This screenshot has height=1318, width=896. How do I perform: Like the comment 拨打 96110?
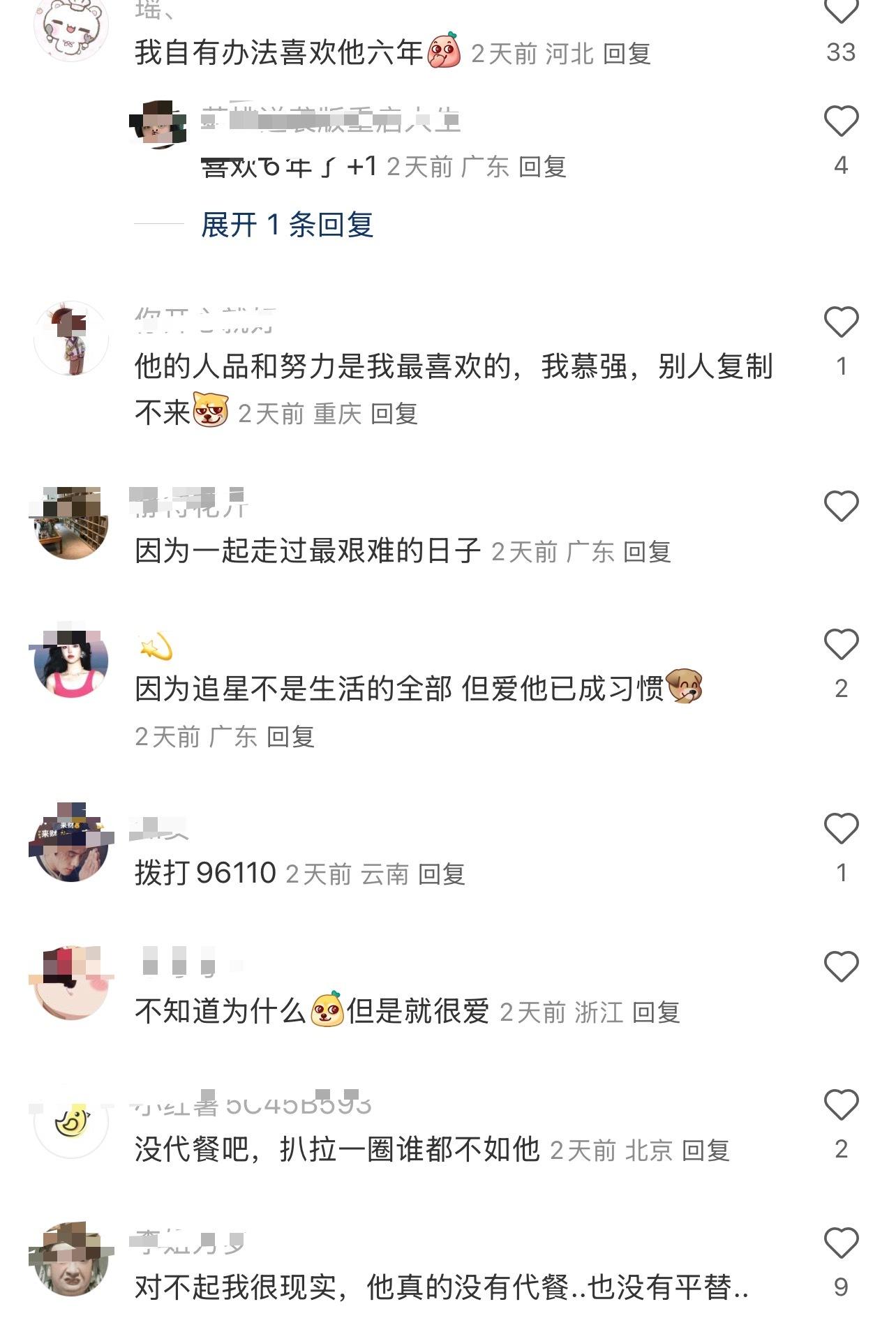point(841,828)
